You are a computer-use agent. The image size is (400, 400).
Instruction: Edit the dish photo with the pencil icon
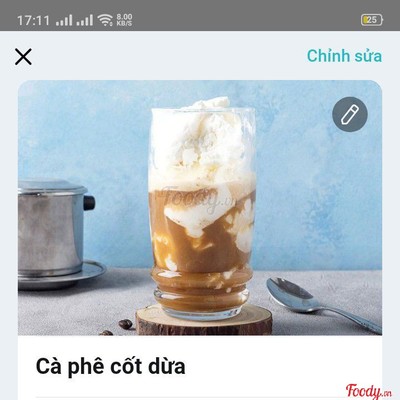pyautogui.click(x=350, y=114)
